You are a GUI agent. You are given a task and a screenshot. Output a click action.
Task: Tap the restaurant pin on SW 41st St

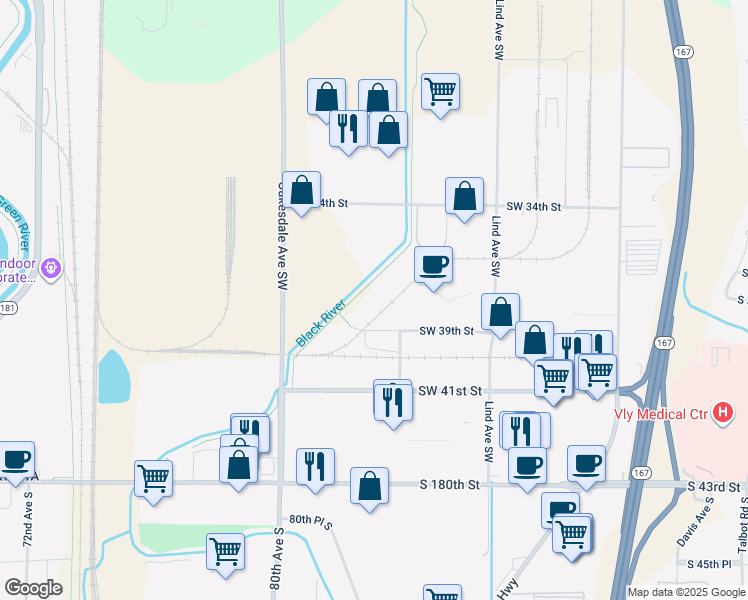coord(393,402)
